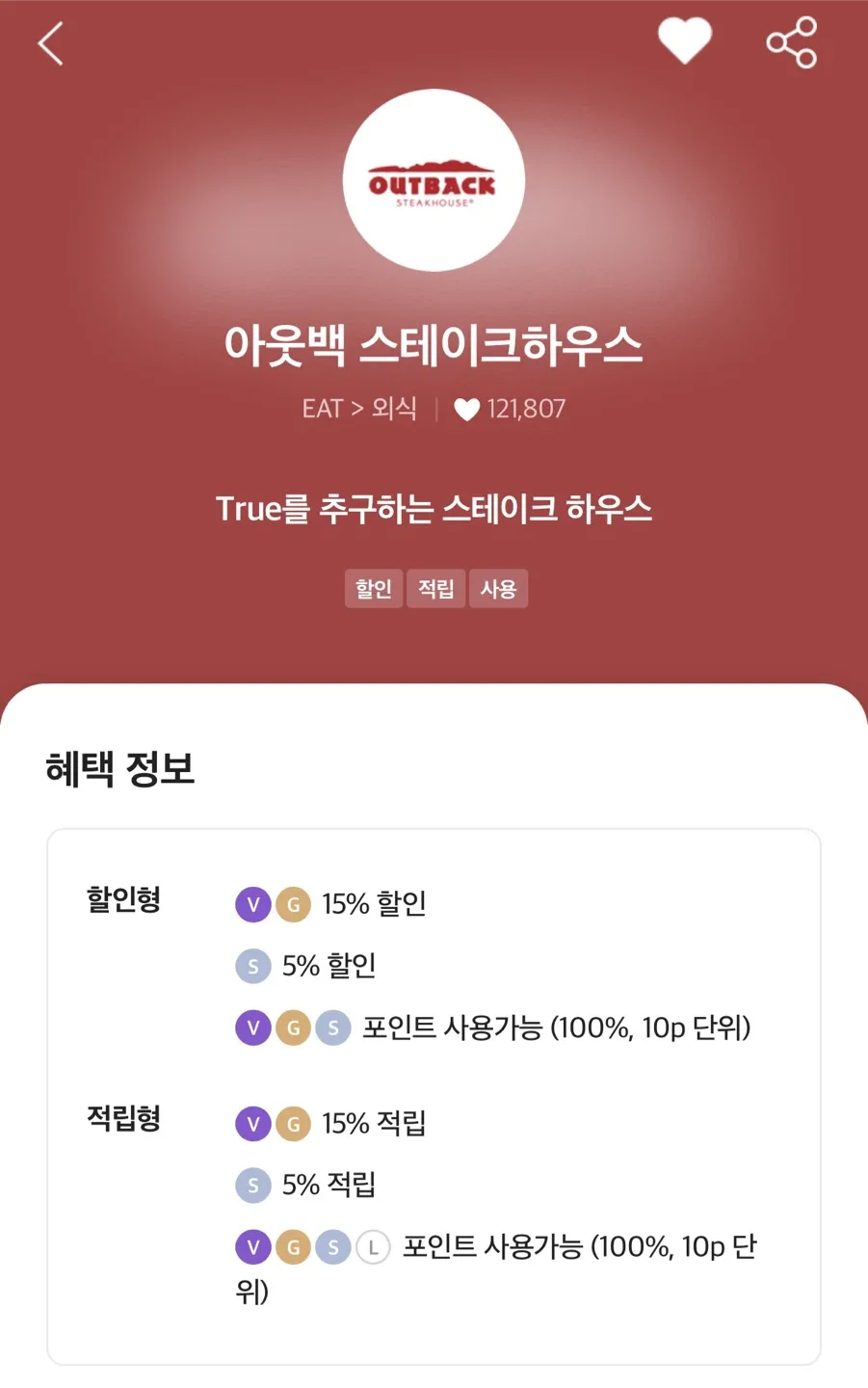This screenshot has height=1388, width=868.
Task: Open the EAT > 외식 category link
Action: point(359,409)
